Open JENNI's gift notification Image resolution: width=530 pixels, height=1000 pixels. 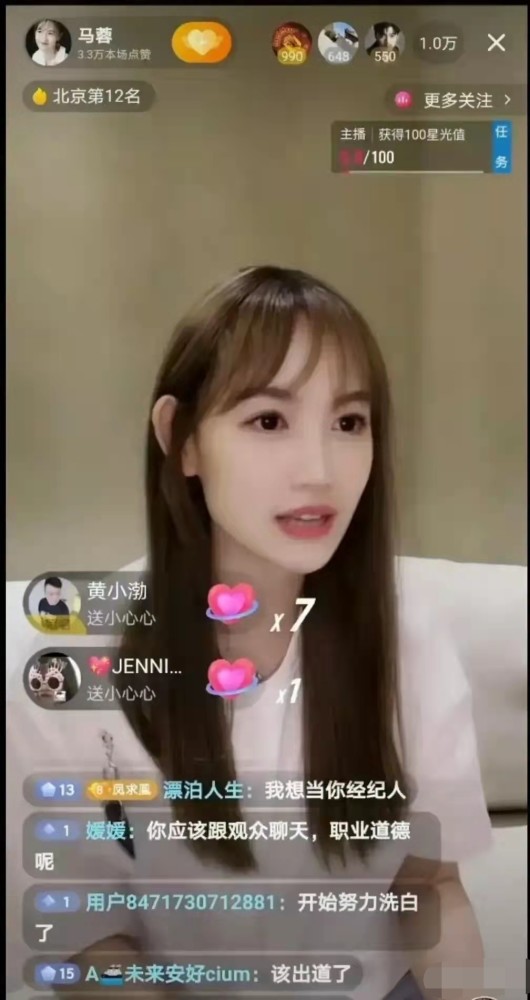[x=105, y=678]
